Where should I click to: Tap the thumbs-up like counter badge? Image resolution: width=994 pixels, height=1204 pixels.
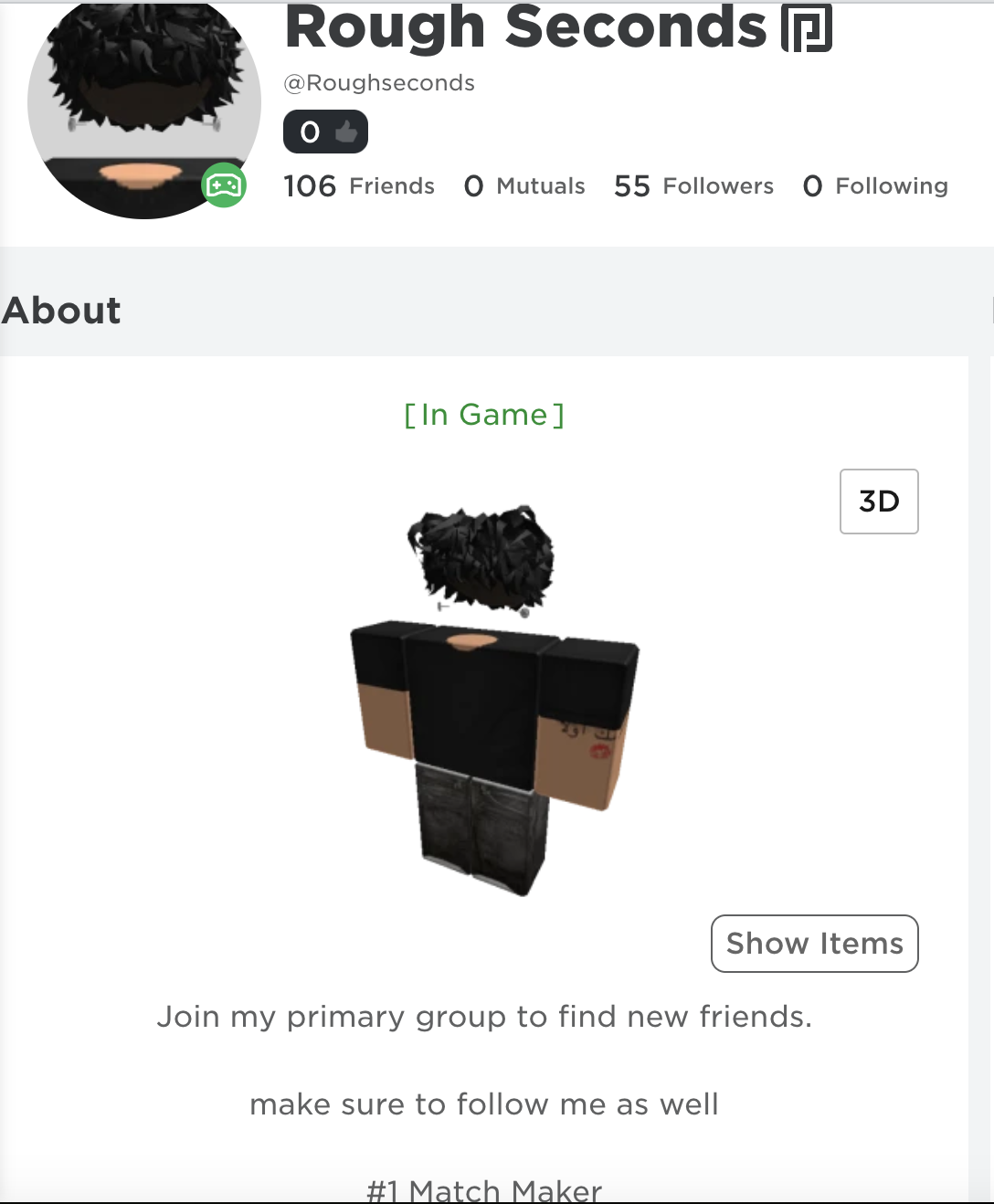point(325,132)
